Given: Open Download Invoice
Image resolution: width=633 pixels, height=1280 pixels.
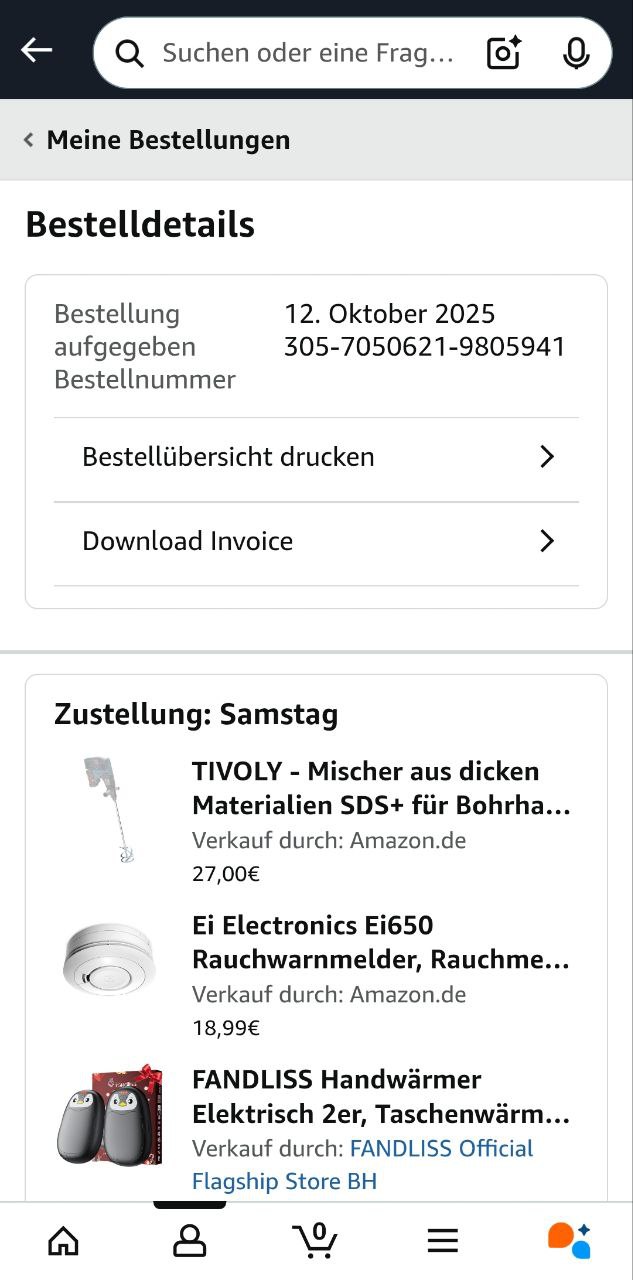Looking at the screenshot, I should [x=316, y=542].
